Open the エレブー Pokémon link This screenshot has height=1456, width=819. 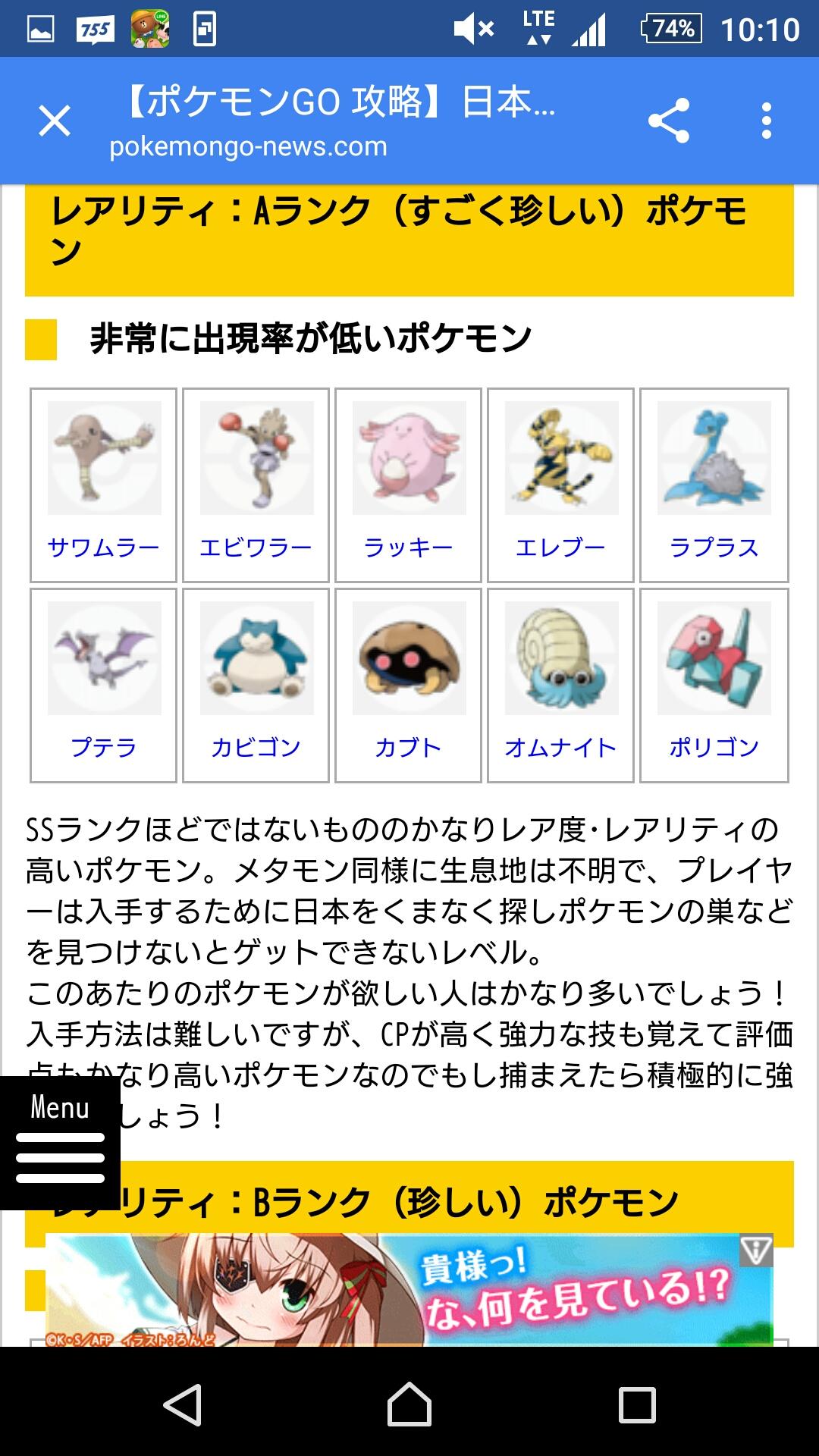pyautogui.click(x=560, y=547)
